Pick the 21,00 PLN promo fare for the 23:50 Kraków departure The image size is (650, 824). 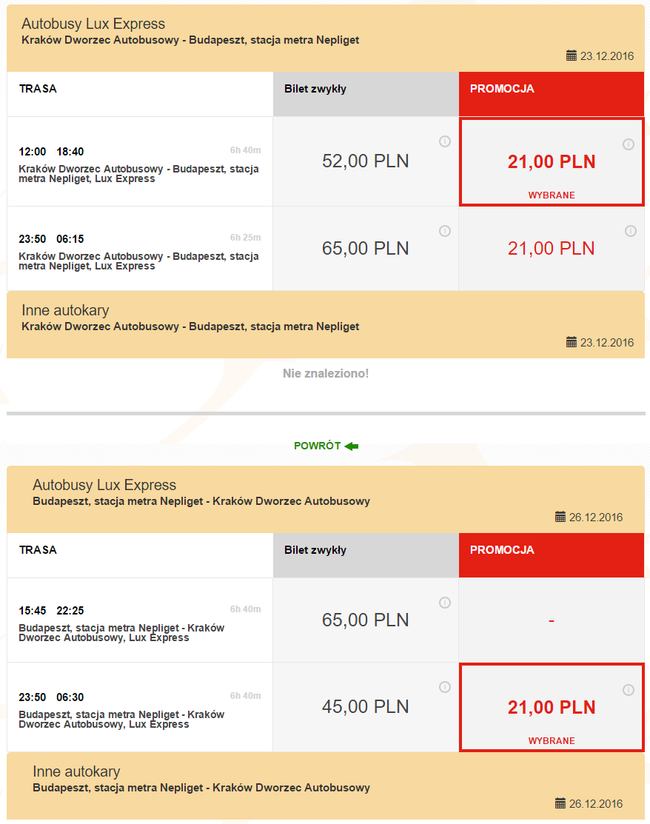coord(551,248)
